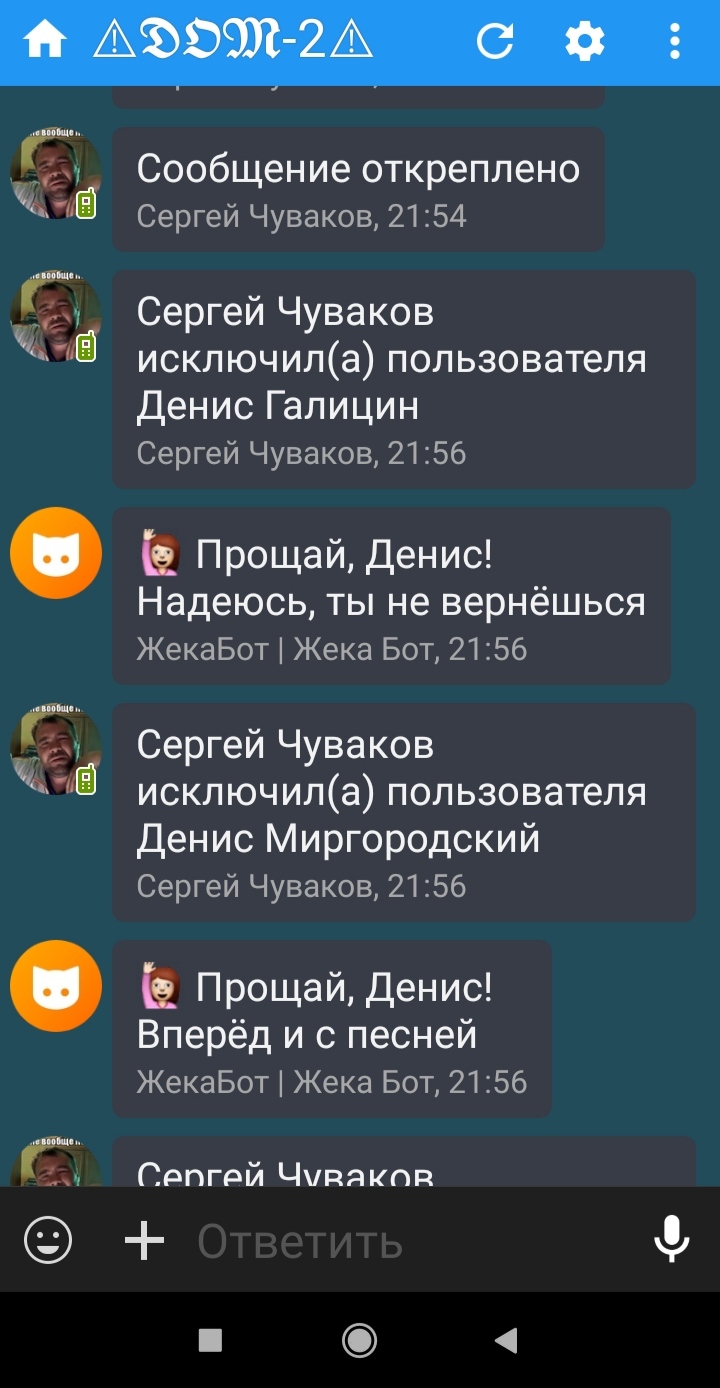Refresh the chat
Image resolution: width=720 pixels, height=1388 pixels.
[x=495, y=41]
